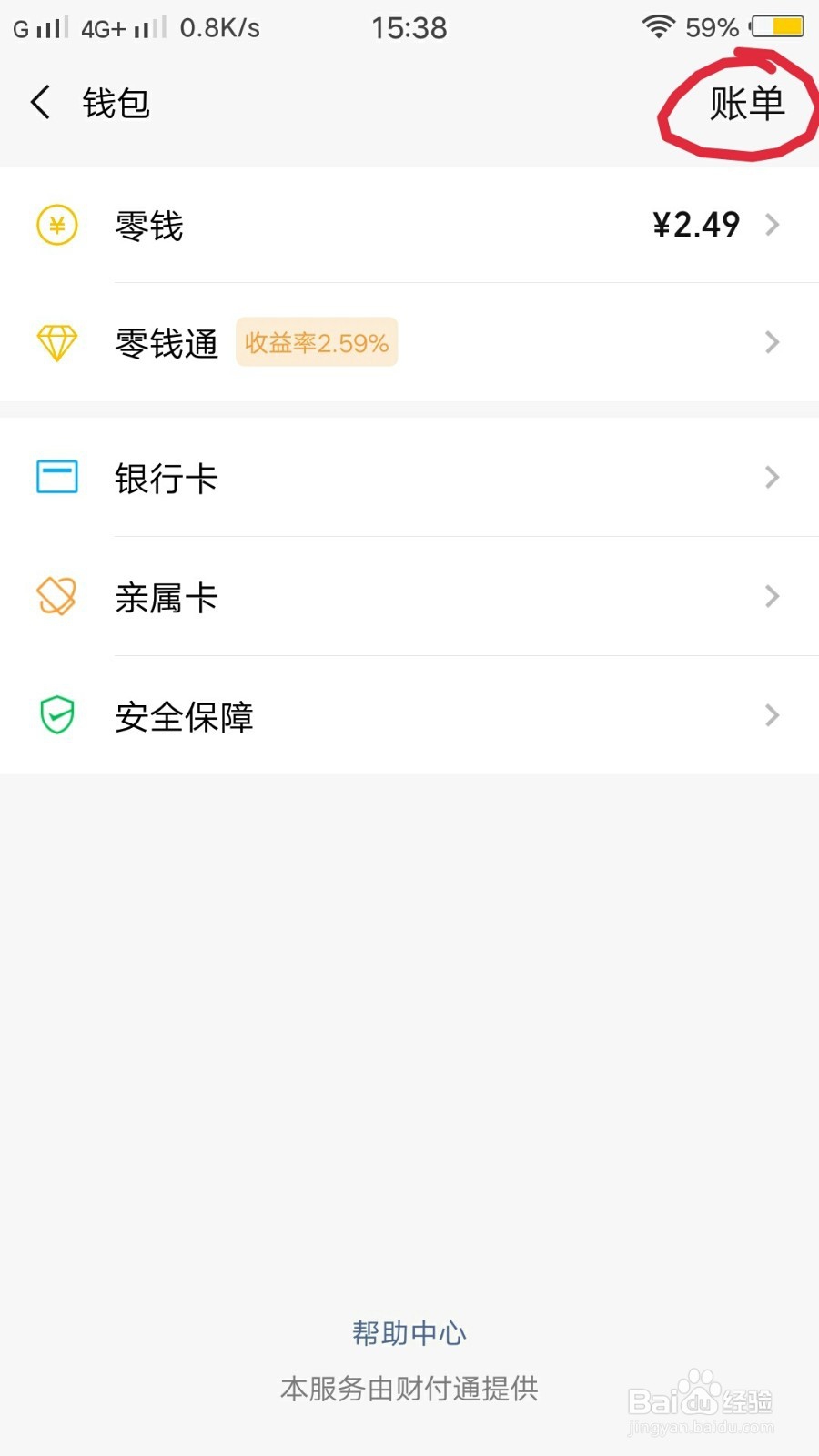Click the 59% battery indicator
This screenshot has width=819, height=1456.
click(x=710, y=27)
